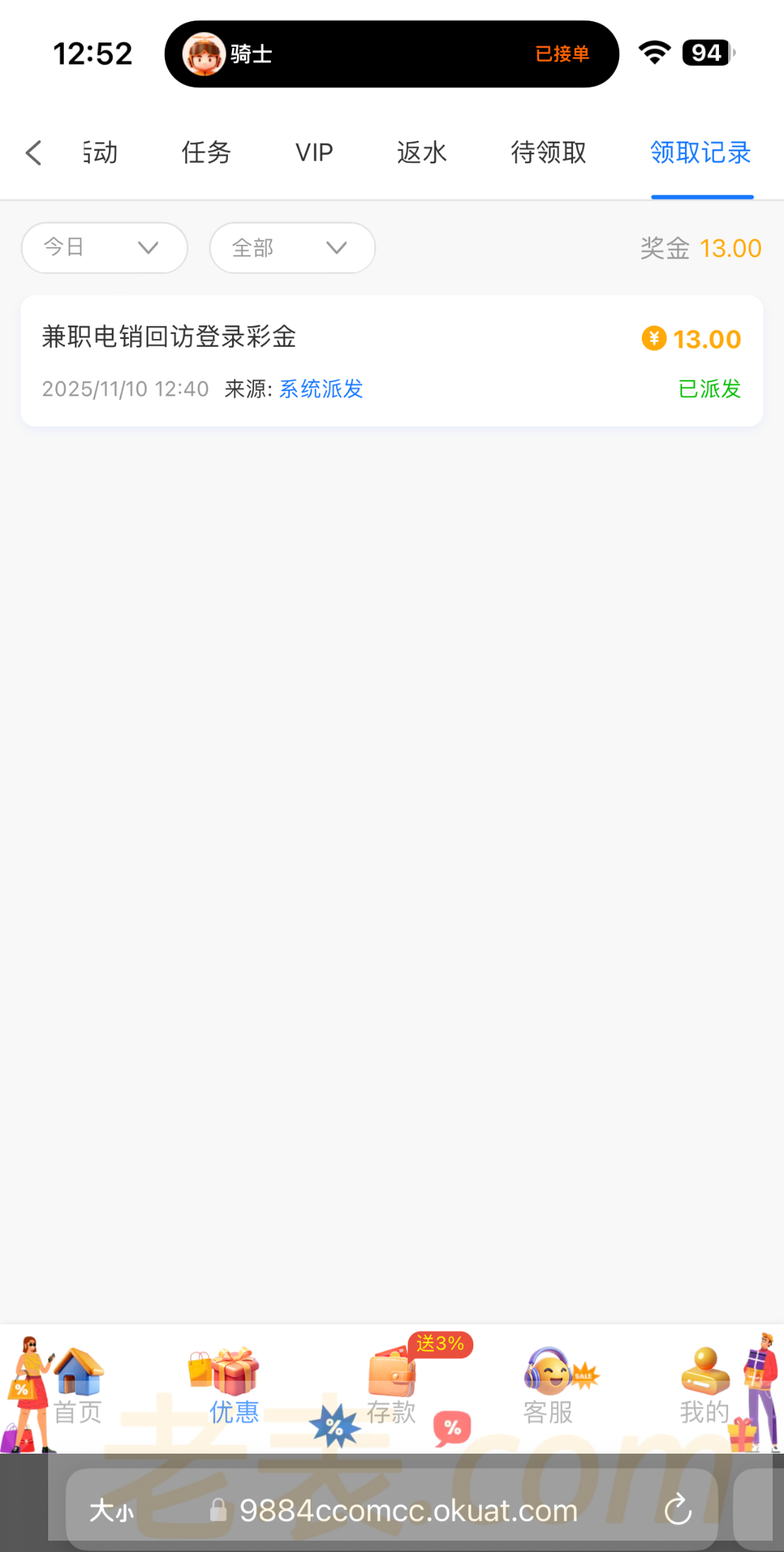Tap the 领取记录 tab
This screenshot has height=1552, width=784.
pos(701,153)
